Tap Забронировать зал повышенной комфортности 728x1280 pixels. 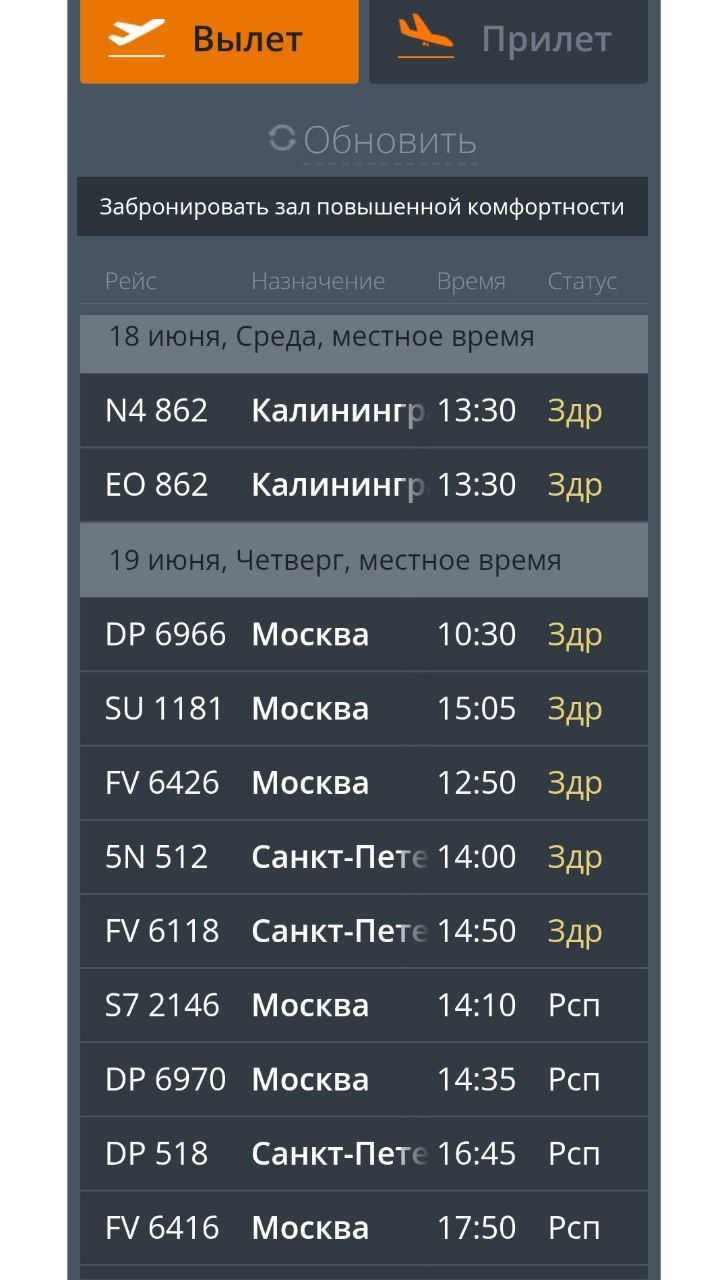click(362, 207)
